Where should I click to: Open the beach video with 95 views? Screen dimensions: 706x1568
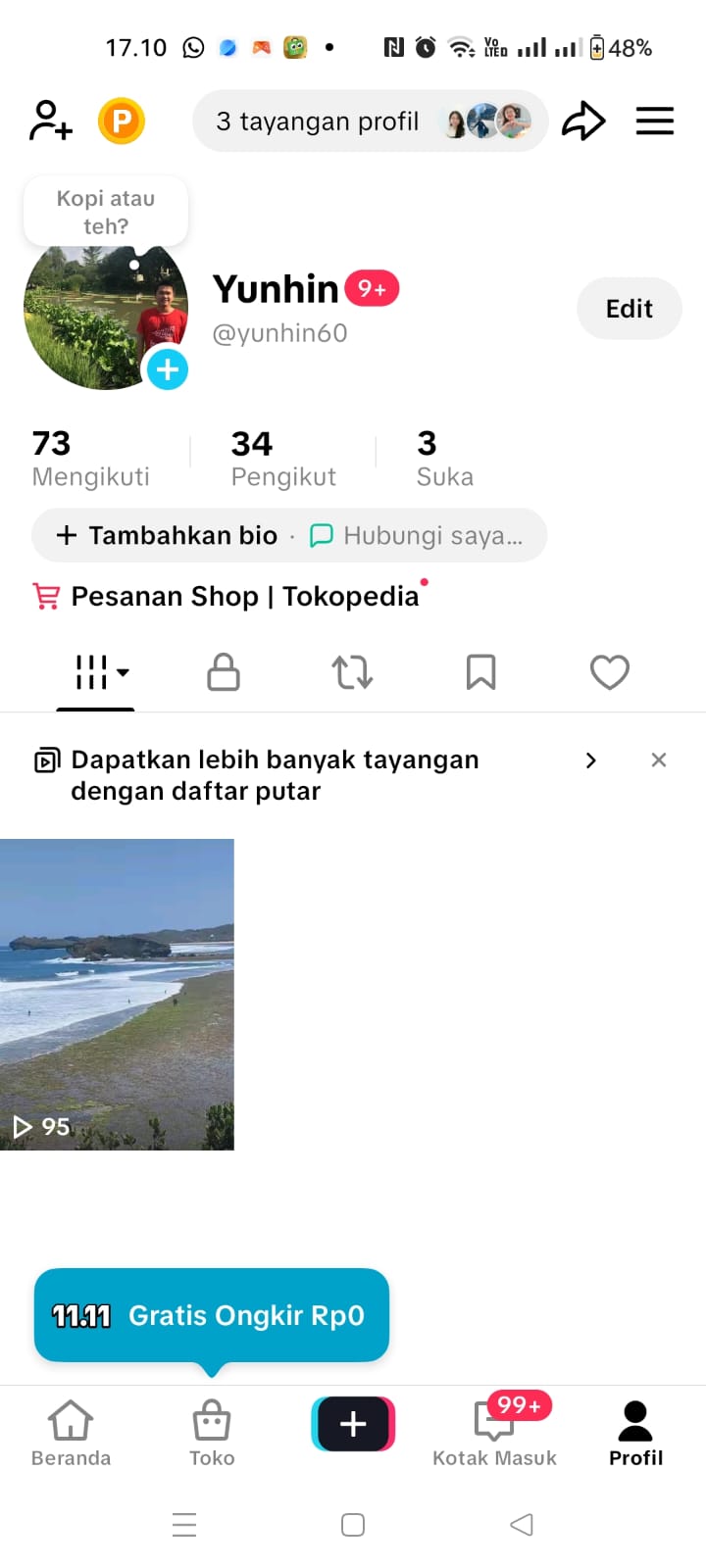click(x=117, y=994)
